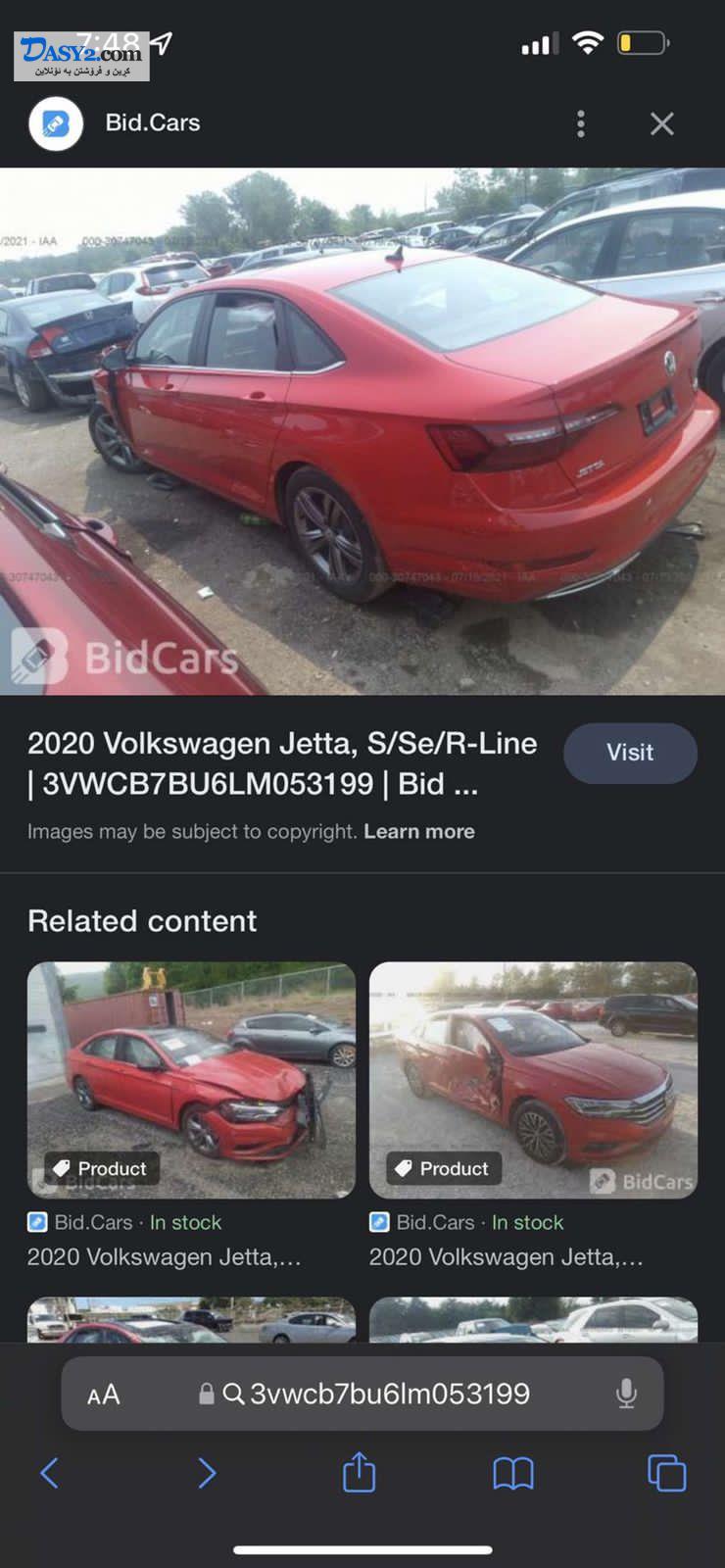The image size is (725, 1568).
Task: Open the main red Jetta image
Action: point(362,431)
